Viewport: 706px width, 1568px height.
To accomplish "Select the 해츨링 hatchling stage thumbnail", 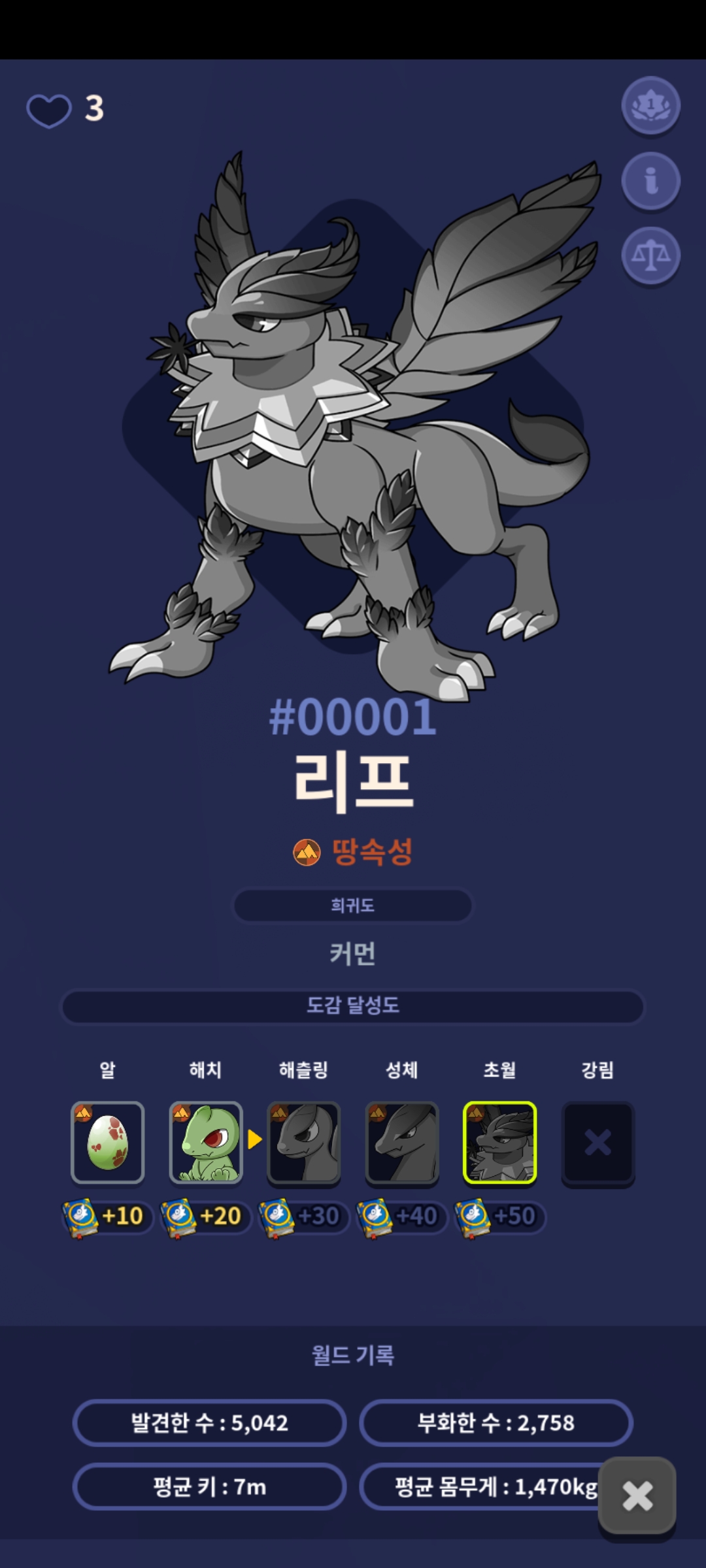I will 304,1142.
